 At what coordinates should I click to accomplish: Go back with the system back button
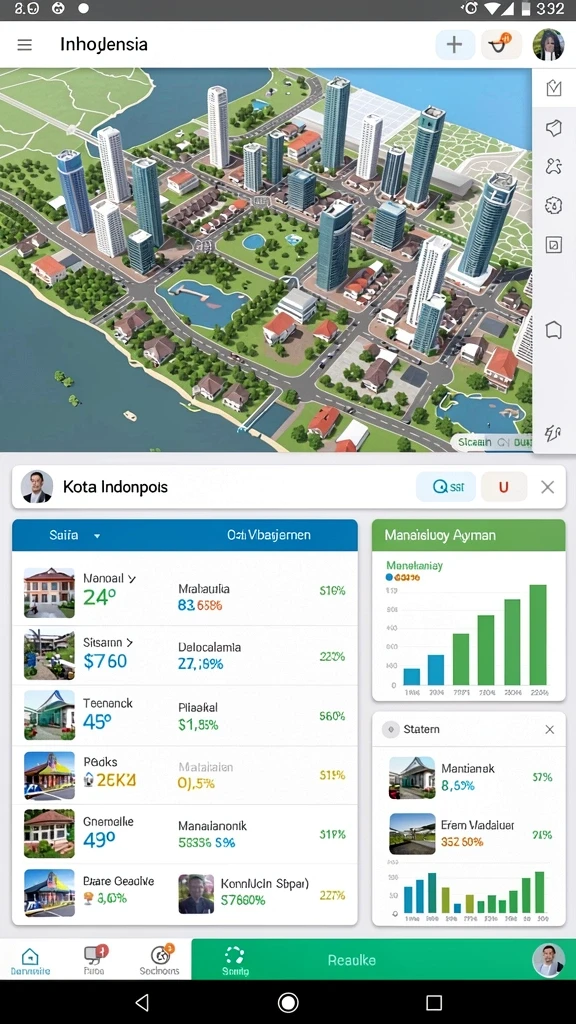pyautogui.click(x=142, y=1002)
